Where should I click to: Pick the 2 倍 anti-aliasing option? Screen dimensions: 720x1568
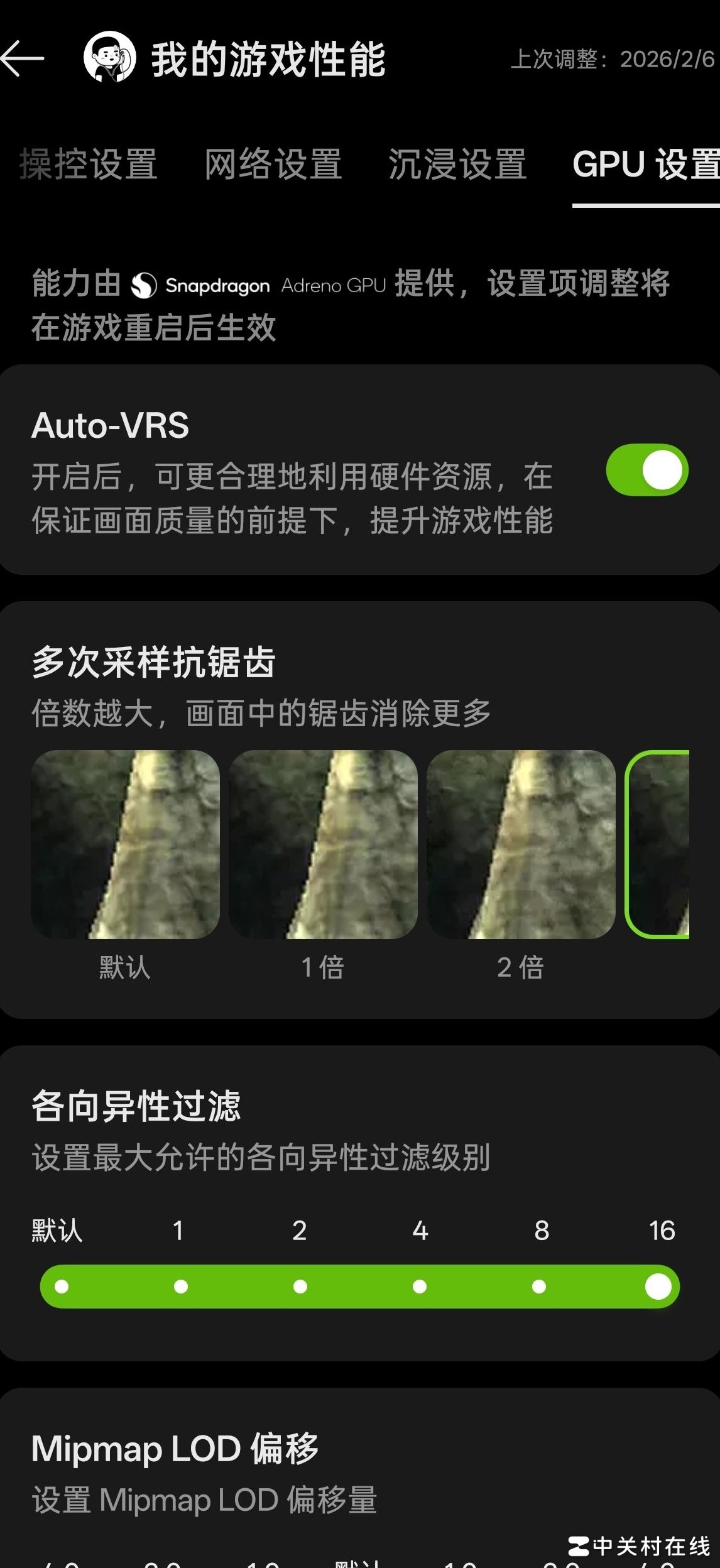coord(521,844)
